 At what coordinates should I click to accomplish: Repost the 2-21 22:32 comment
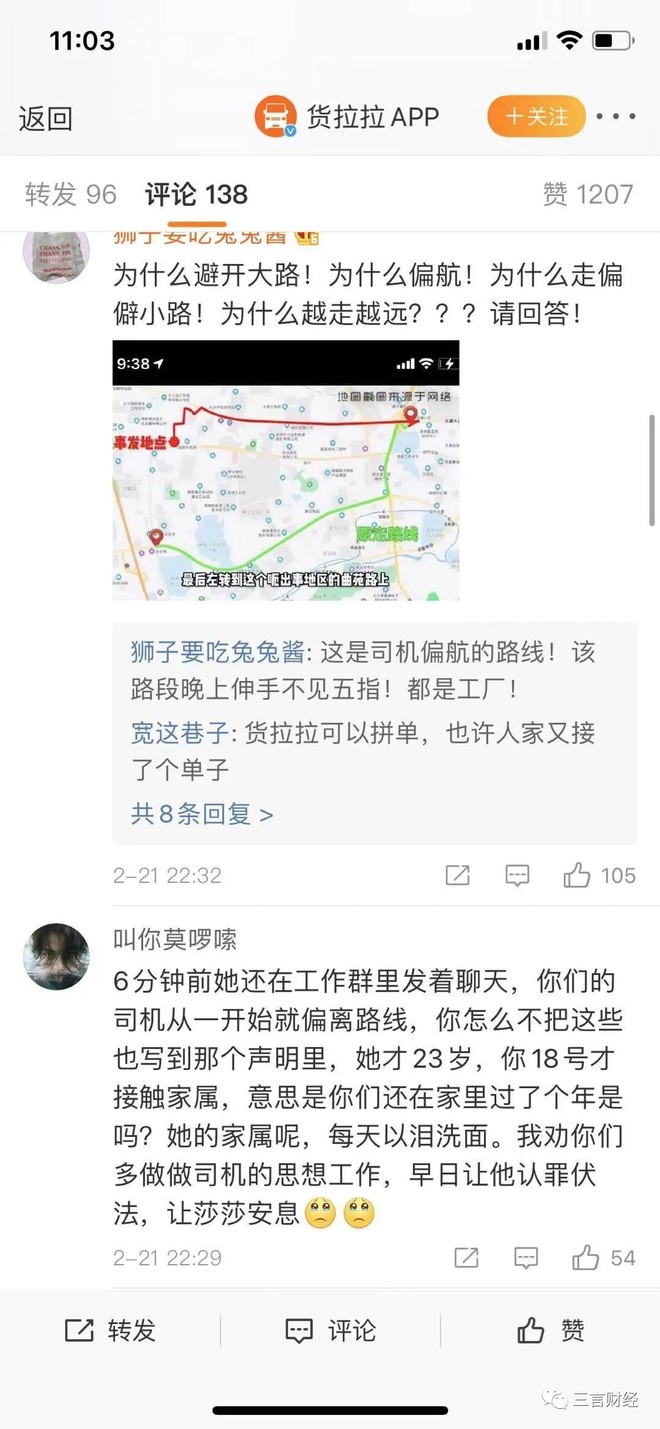click(x=458, y=876)
